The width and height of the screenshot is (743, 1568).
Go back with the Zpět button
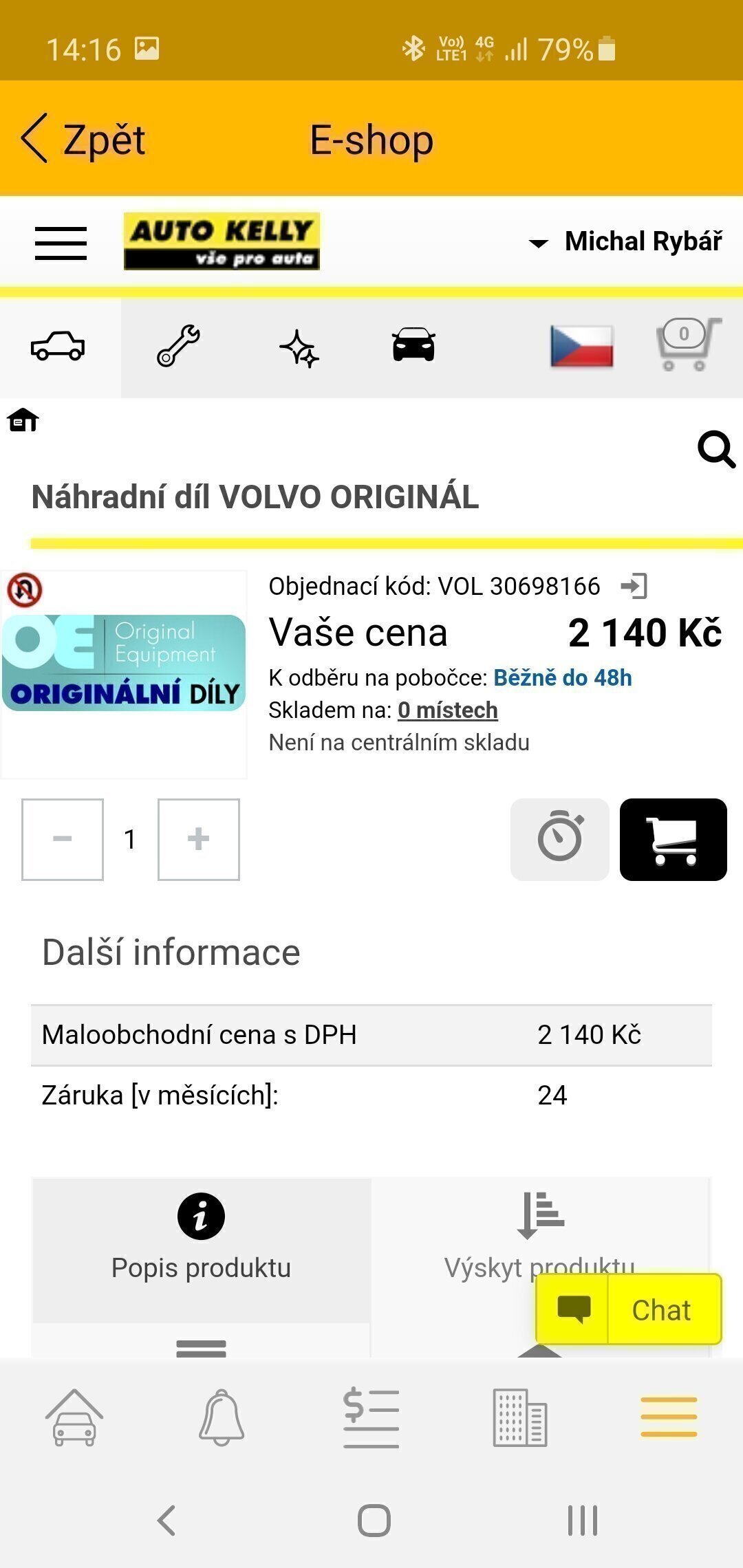coord(83,139)
